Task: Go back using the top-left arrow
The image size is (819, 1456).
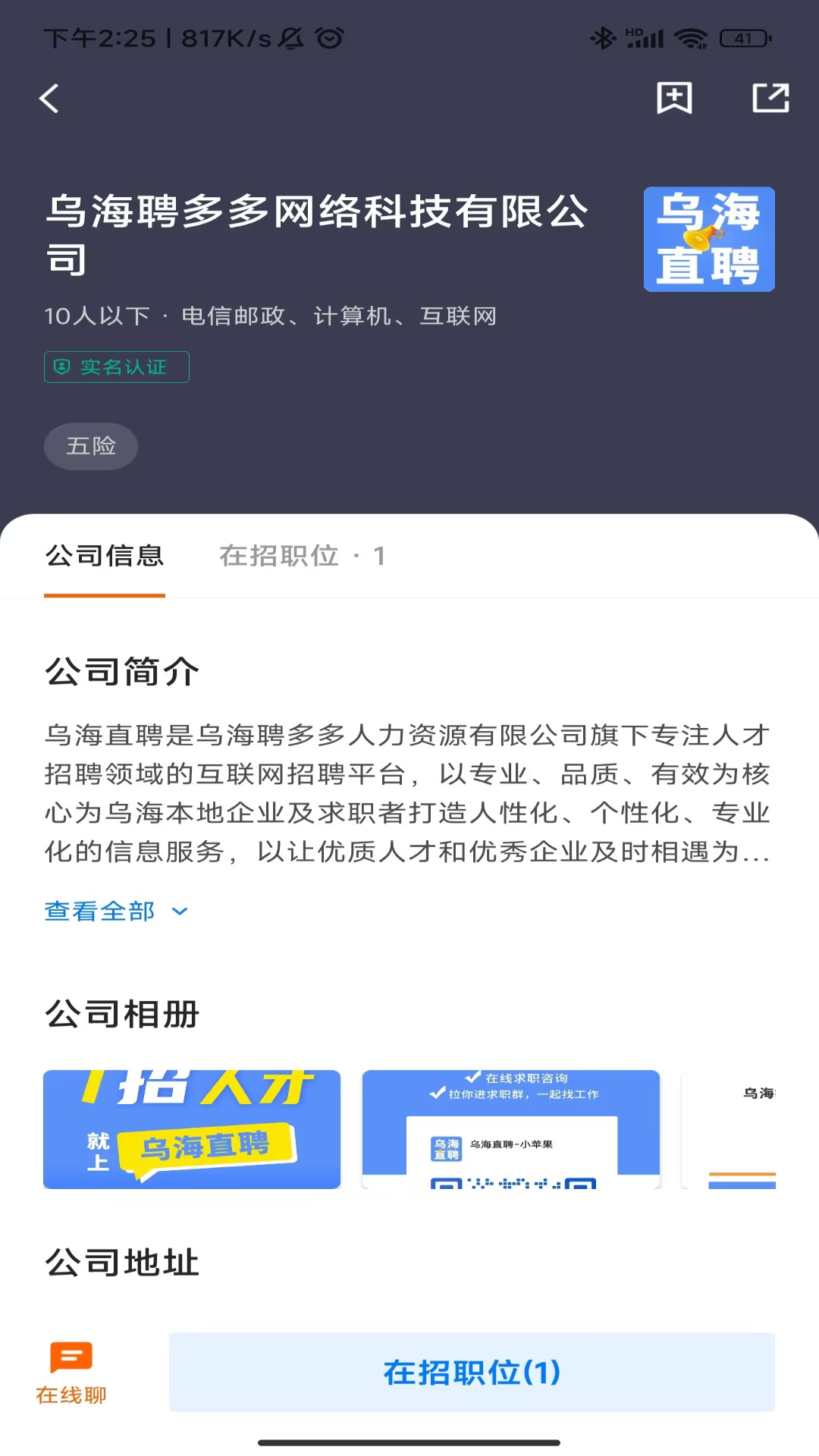Action: (x=49, y=99)
